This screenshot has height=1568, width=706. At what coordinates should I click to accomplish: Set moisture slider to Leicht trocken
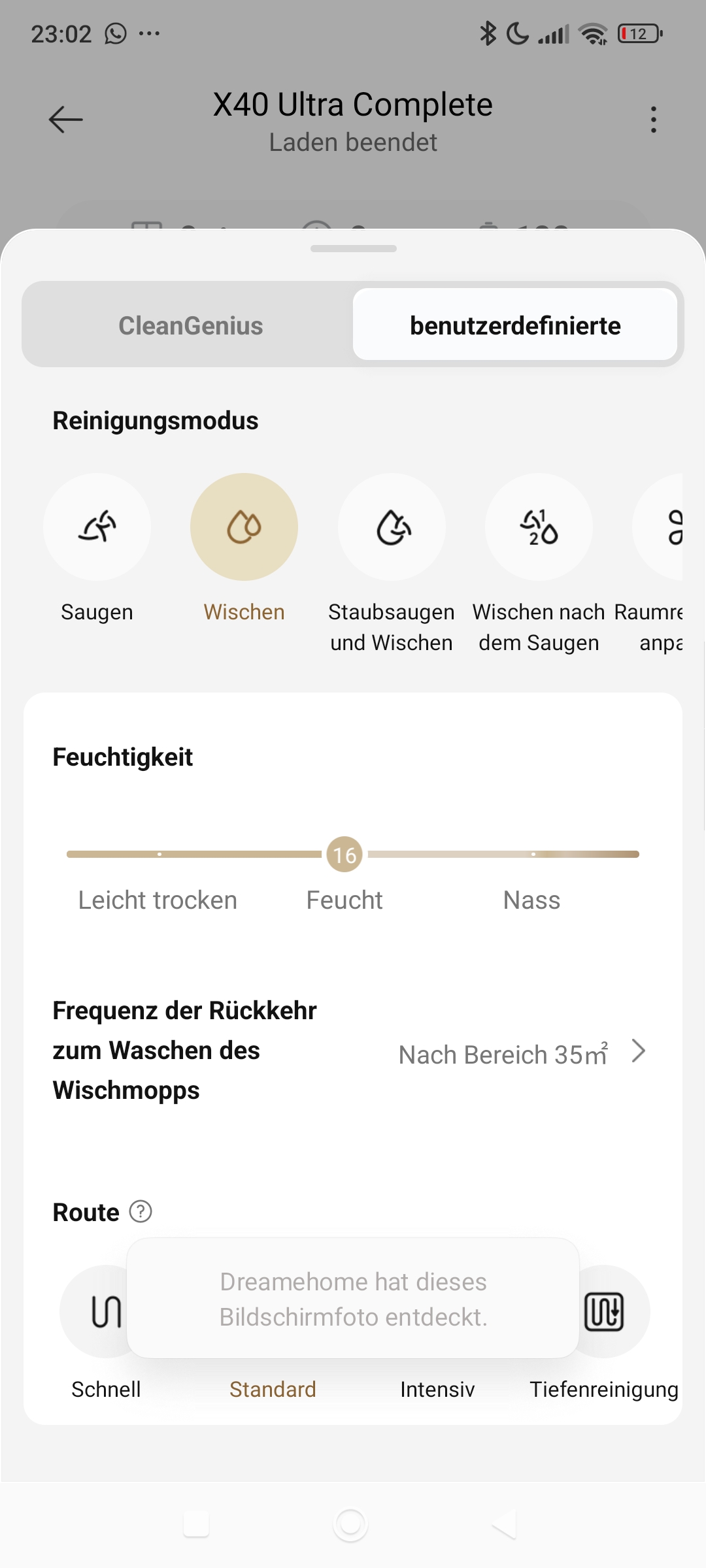159,855
